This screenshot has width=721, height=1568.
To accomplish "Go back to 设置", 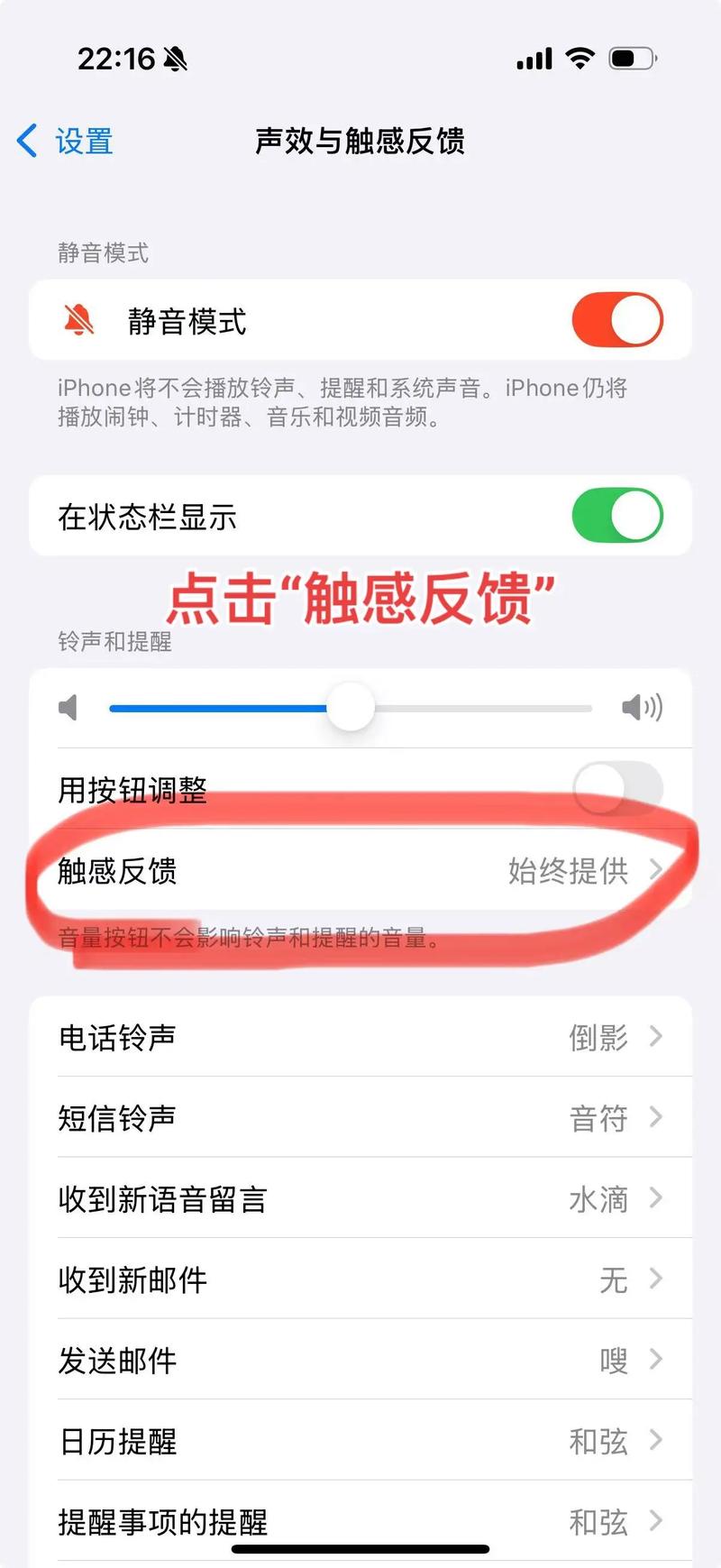I will (66, 142).
